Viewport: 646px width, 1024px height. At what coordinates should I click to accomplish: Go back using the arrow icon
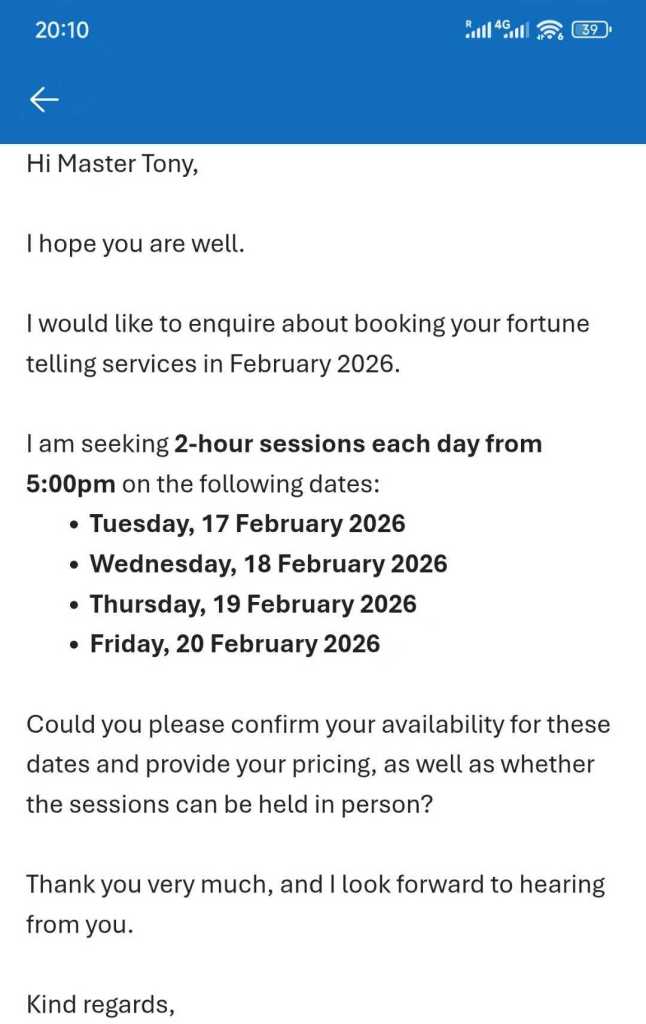pos(44,99)
